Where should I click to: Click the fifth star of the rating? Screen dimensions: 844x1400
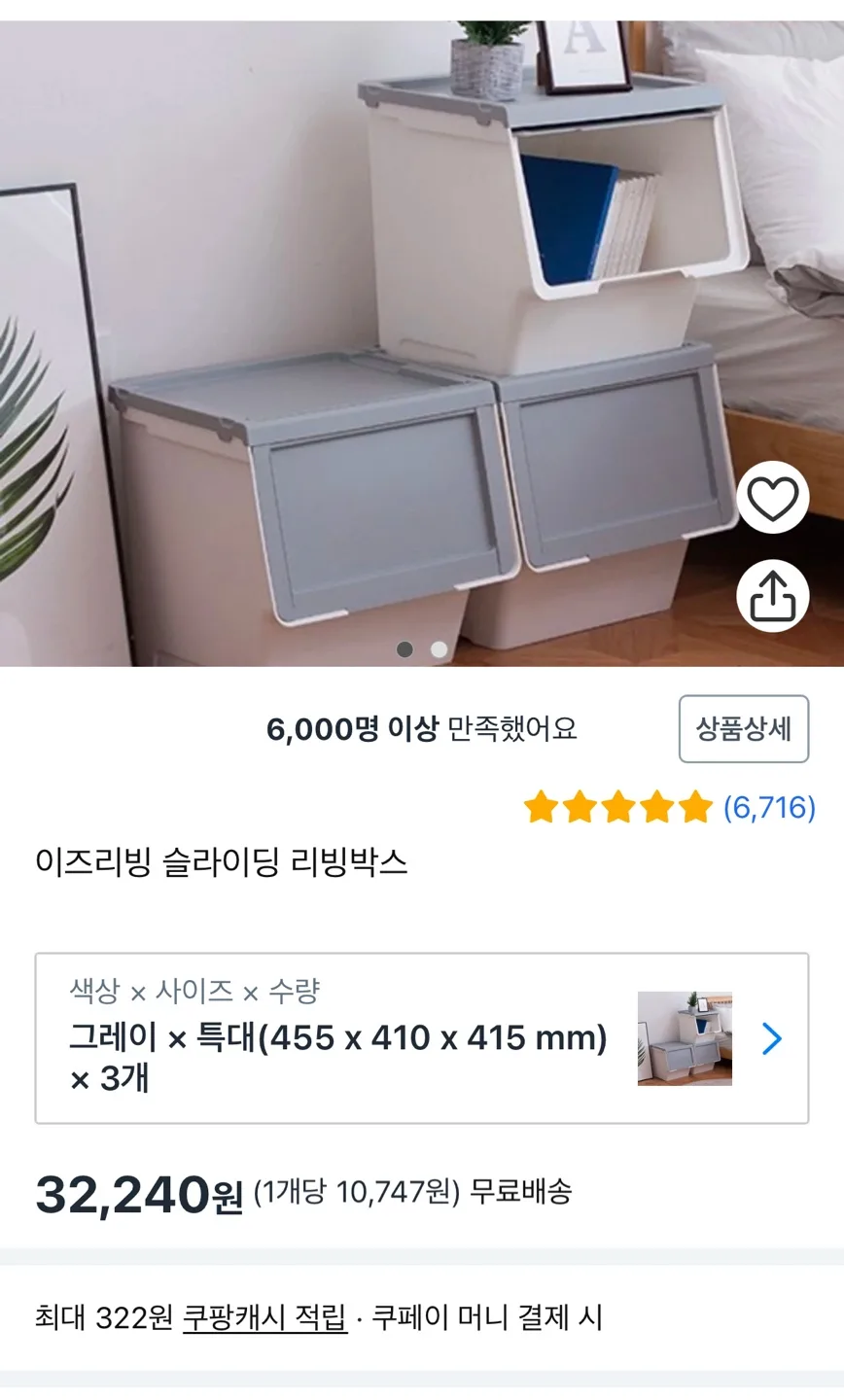click(x=696, y=806)
